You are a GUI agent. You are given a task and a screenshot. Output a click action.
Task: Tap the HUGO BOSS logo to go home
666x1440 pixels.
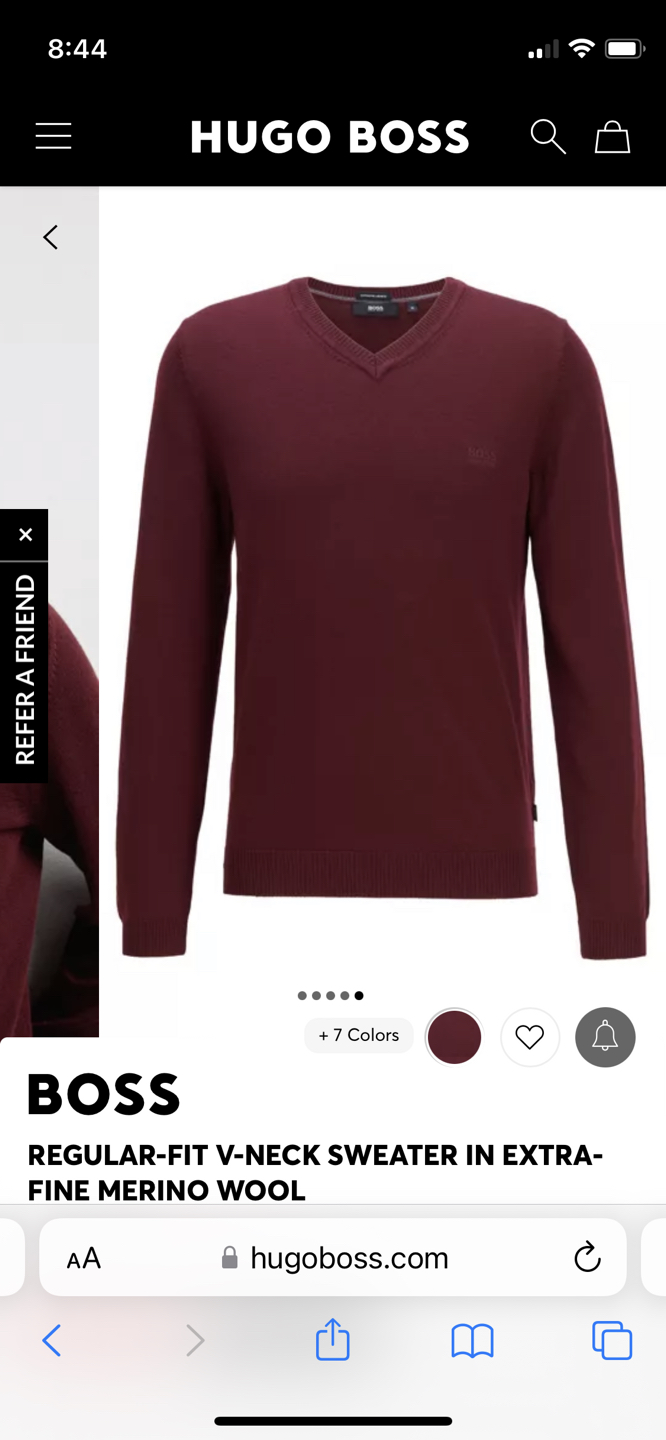tap(330, 137)
